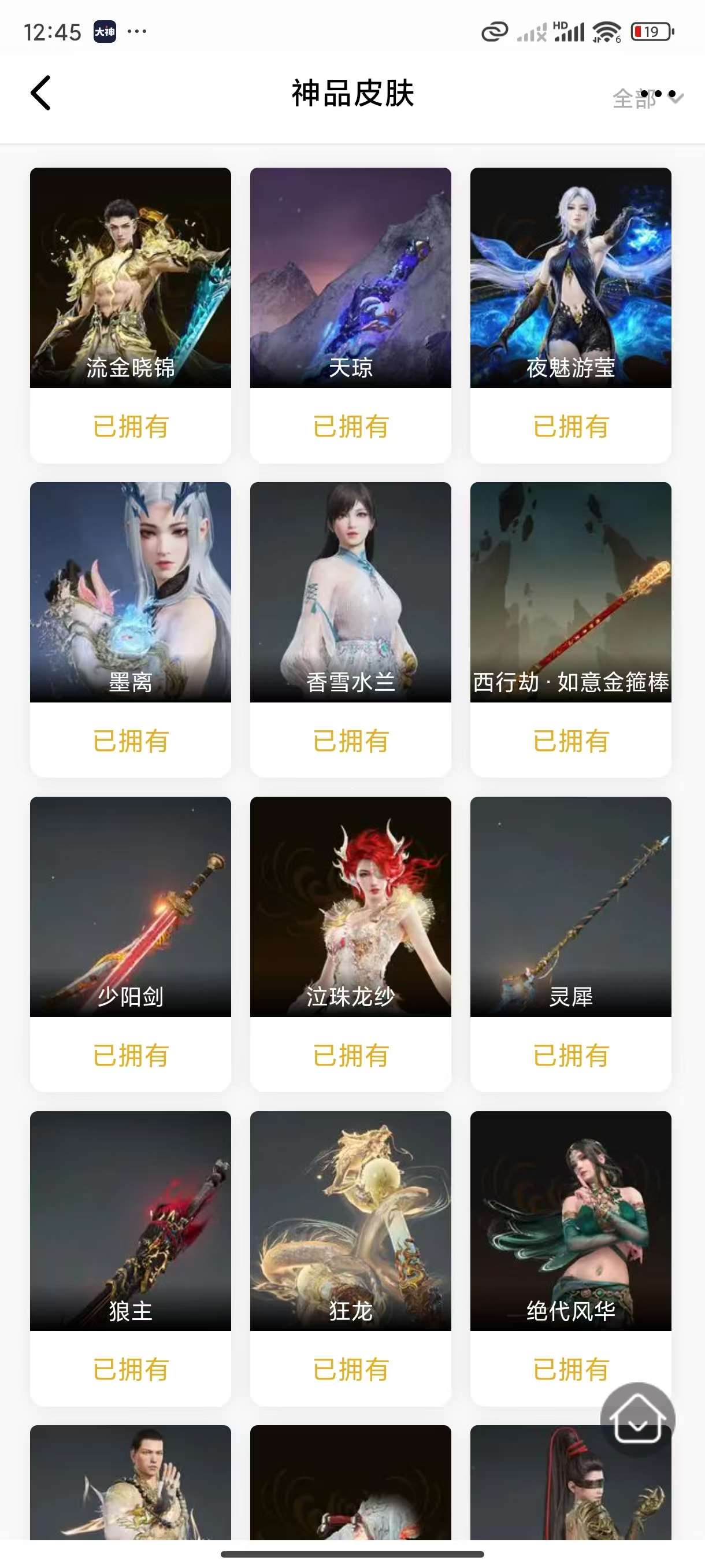The height and width of the screenshot is (1568, 705).
Task: Select the 狂龙 skin tile
Action: 350,1221
